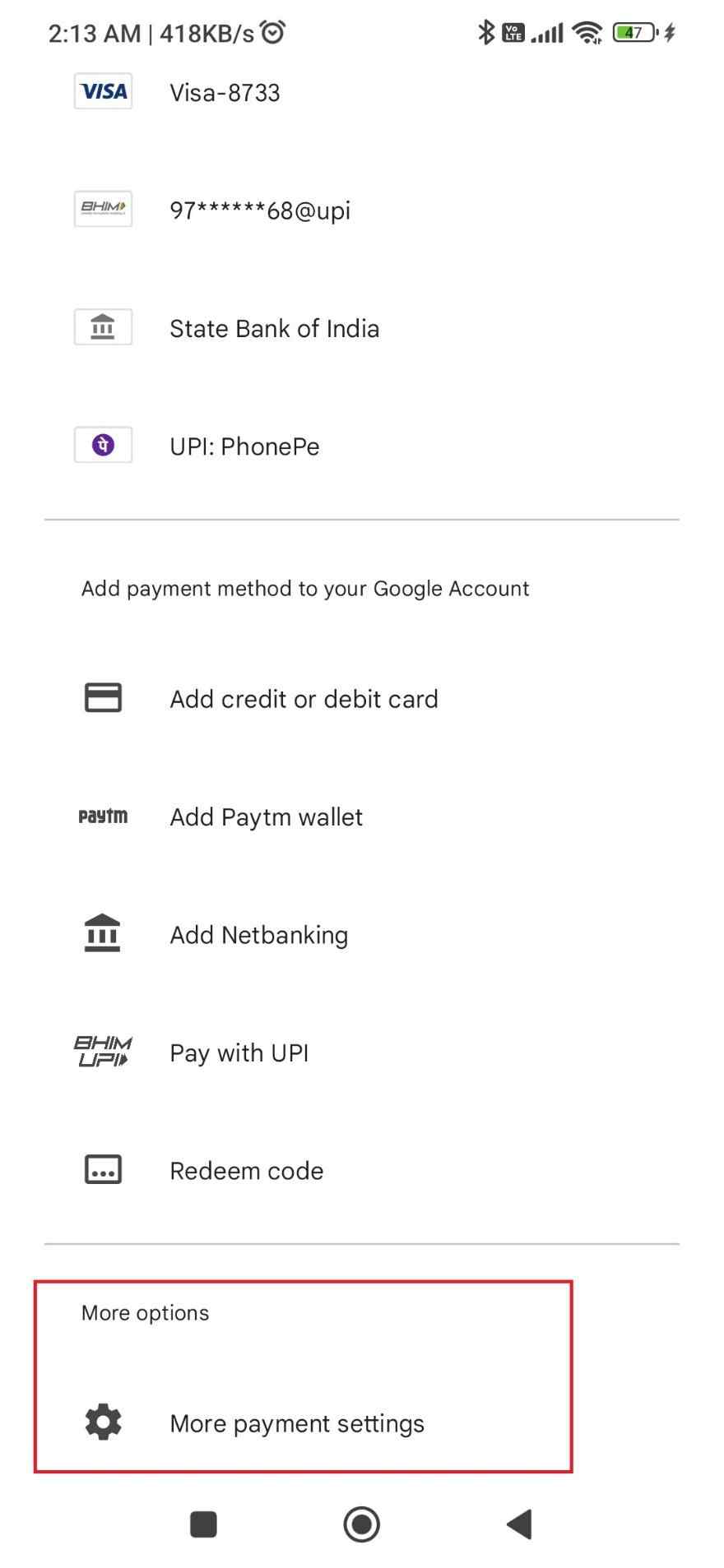Select Add Paytm wallet option

[x=266, y=816]
